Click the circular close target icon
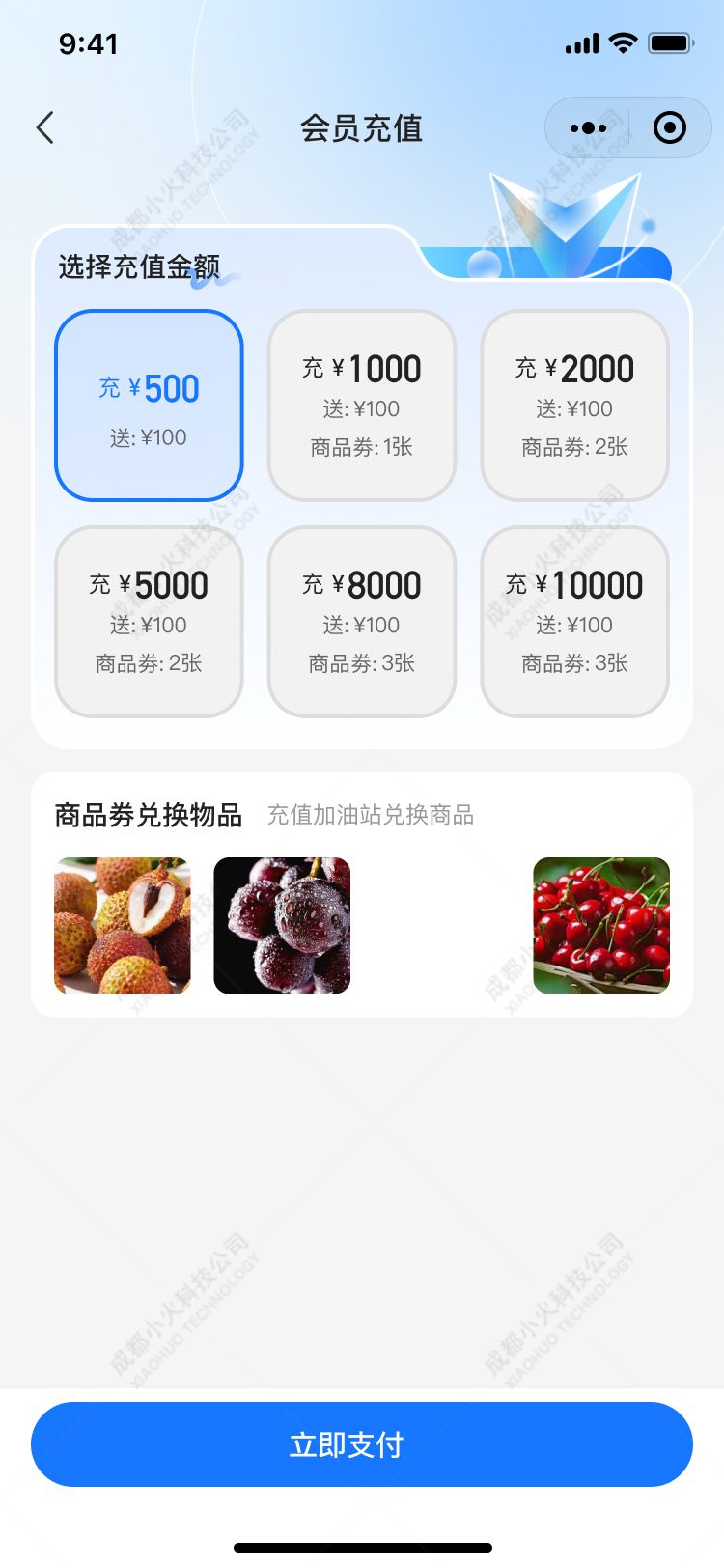Viewport: 724px width, 1568px height. pos(670,126)
